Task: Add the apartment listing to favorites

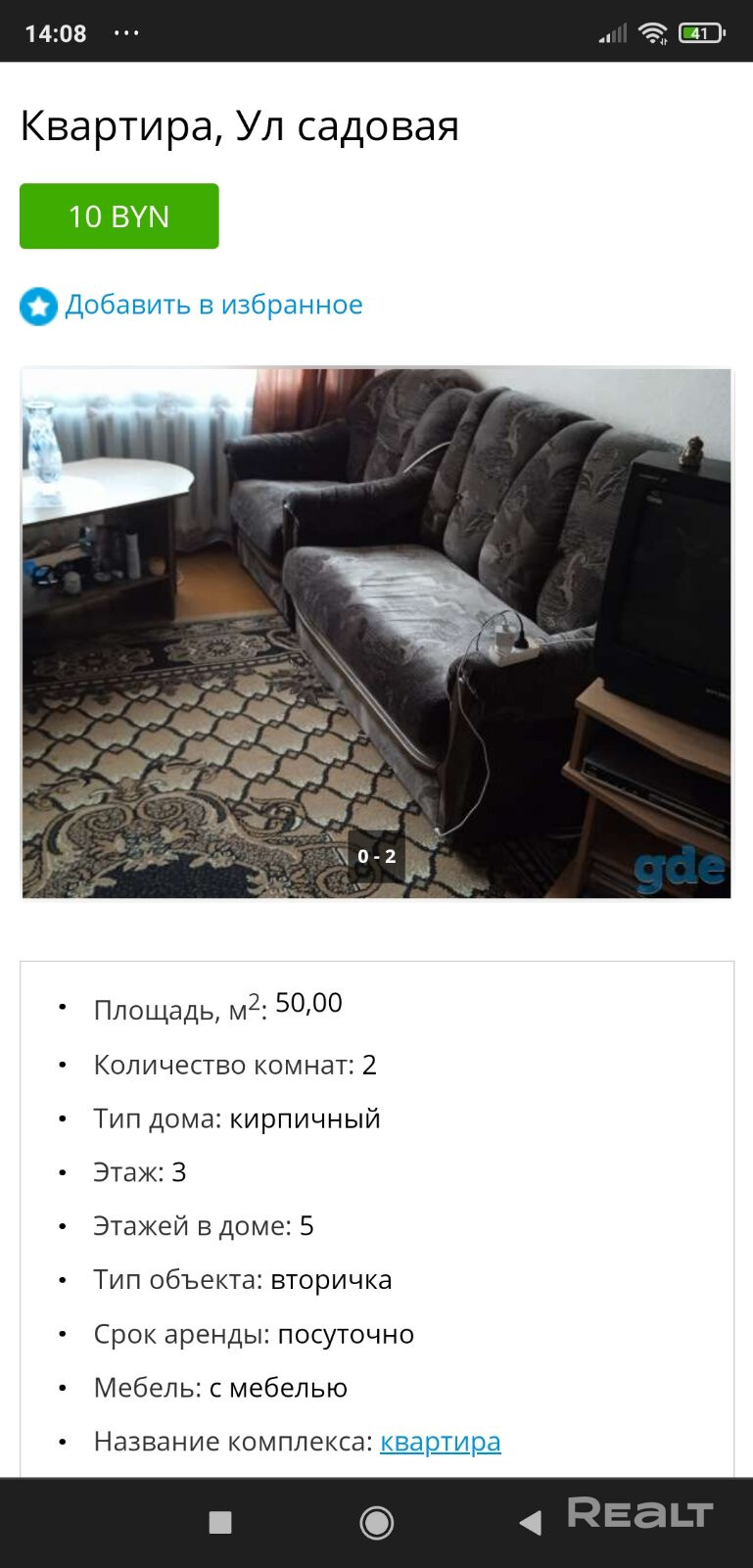Action: (212, 305)
